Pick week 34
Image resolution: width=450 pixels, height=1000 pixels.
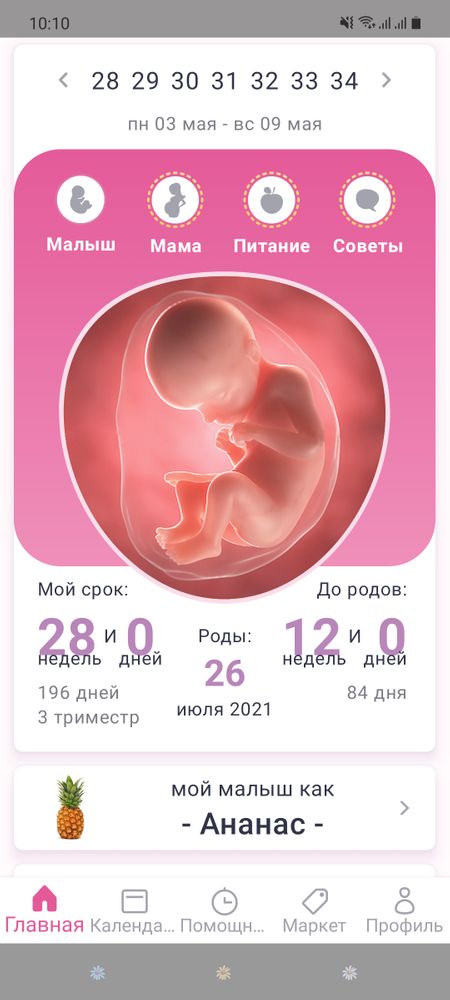coord(344,81)
